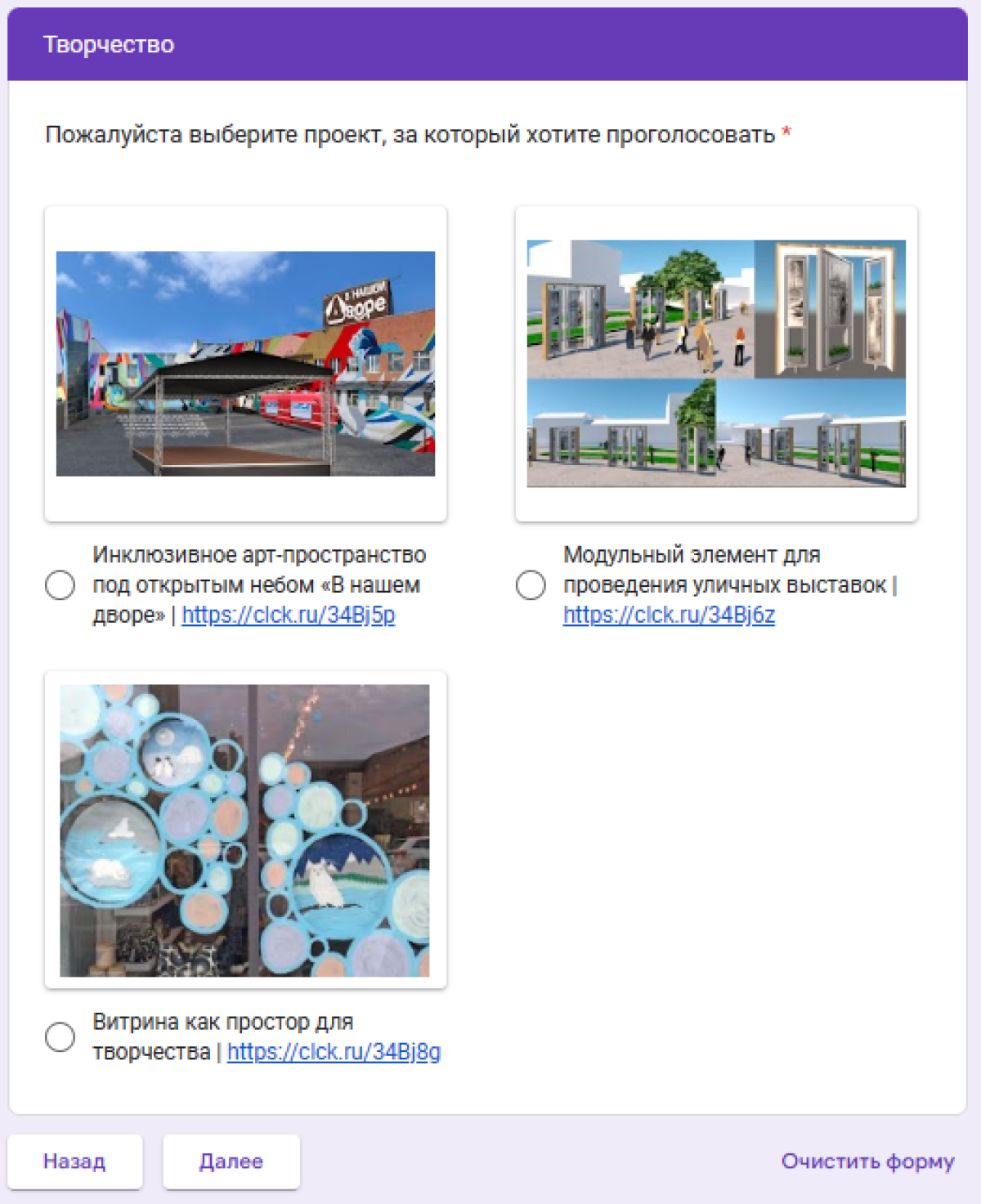Choose the Модульный элемент street exhibition option
Image resolution: width=981 pixels, height=1204 pixels.
click(x=531, y=585)
